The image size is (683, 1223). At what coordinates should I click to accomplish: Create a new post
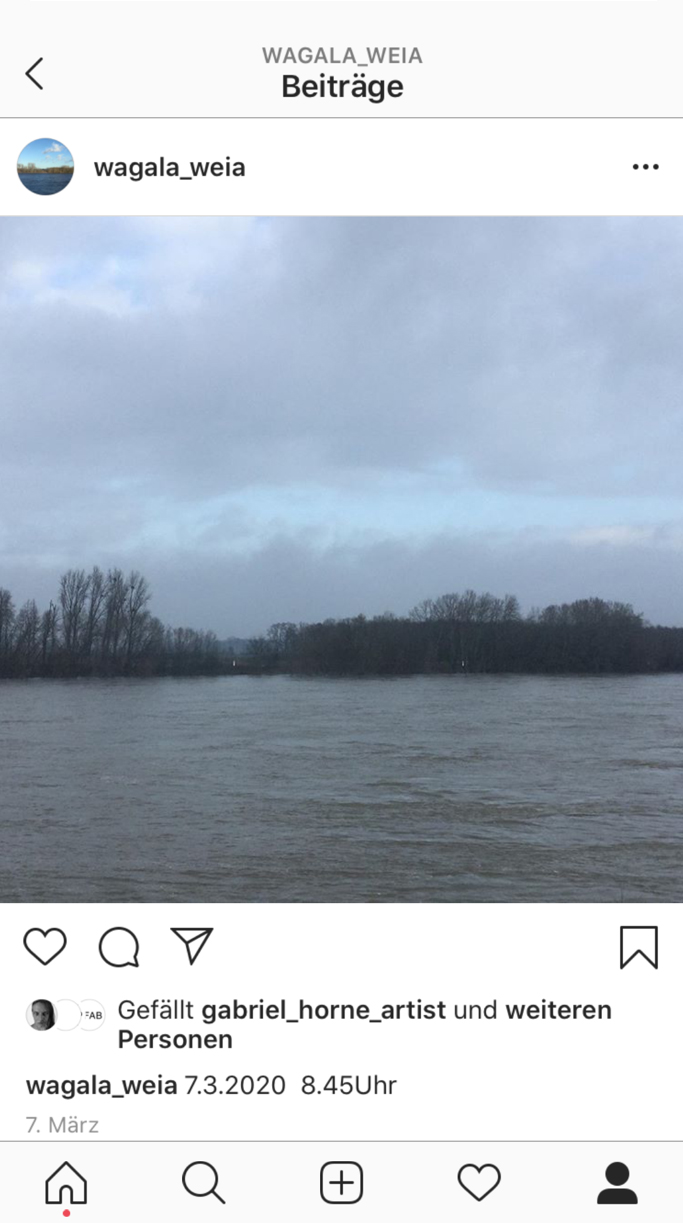pos(341,1184)
